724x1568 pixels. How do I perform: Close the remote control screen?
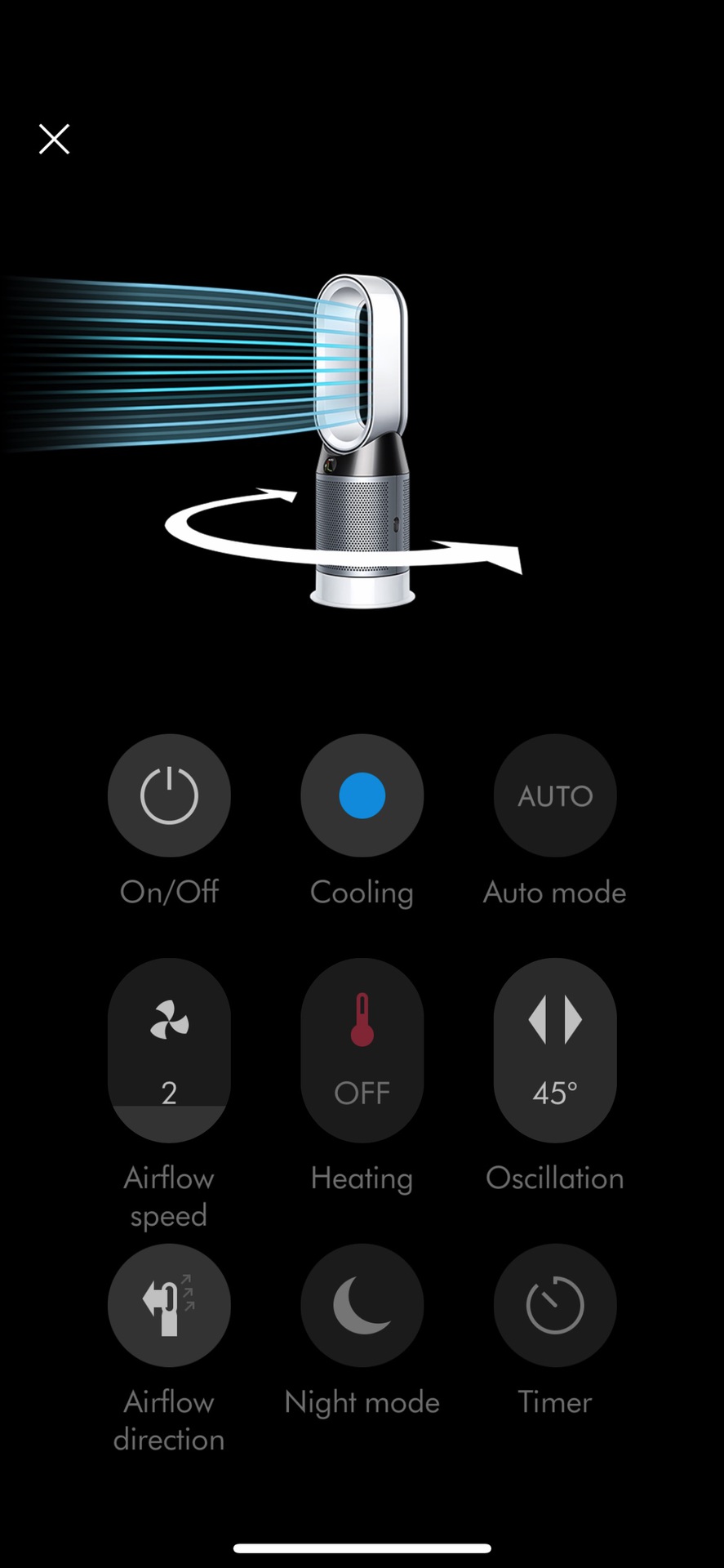tap(54, 139)
